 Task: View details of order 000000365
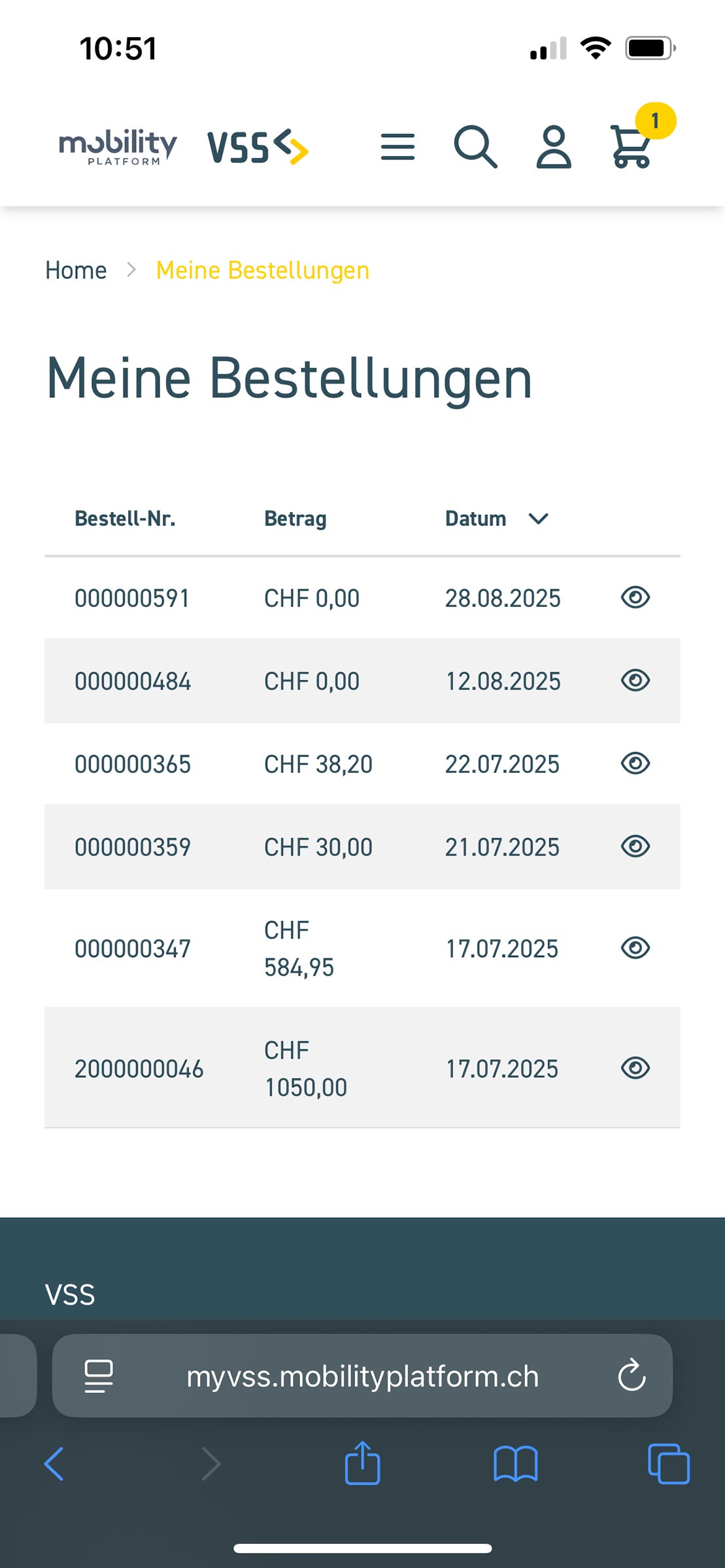tap(635, 763)
